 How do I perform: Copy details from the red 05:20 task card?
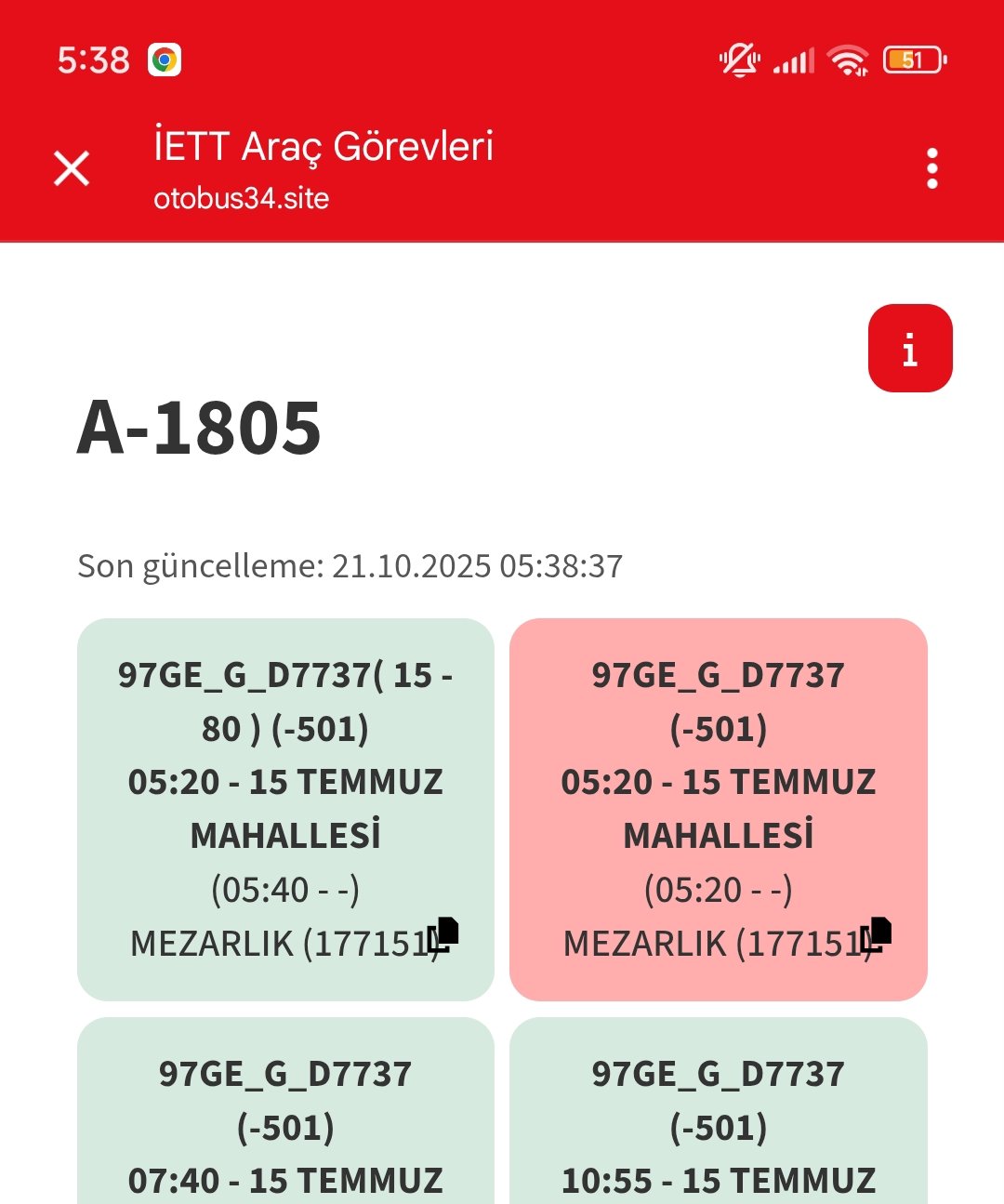pos(877,934)
